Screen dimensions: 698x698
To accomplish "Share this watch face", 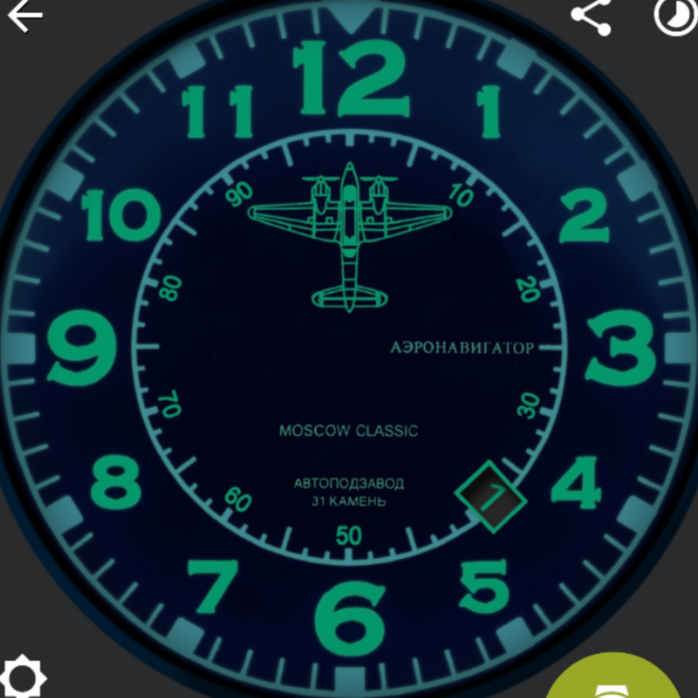I will [x=591, y=15].
